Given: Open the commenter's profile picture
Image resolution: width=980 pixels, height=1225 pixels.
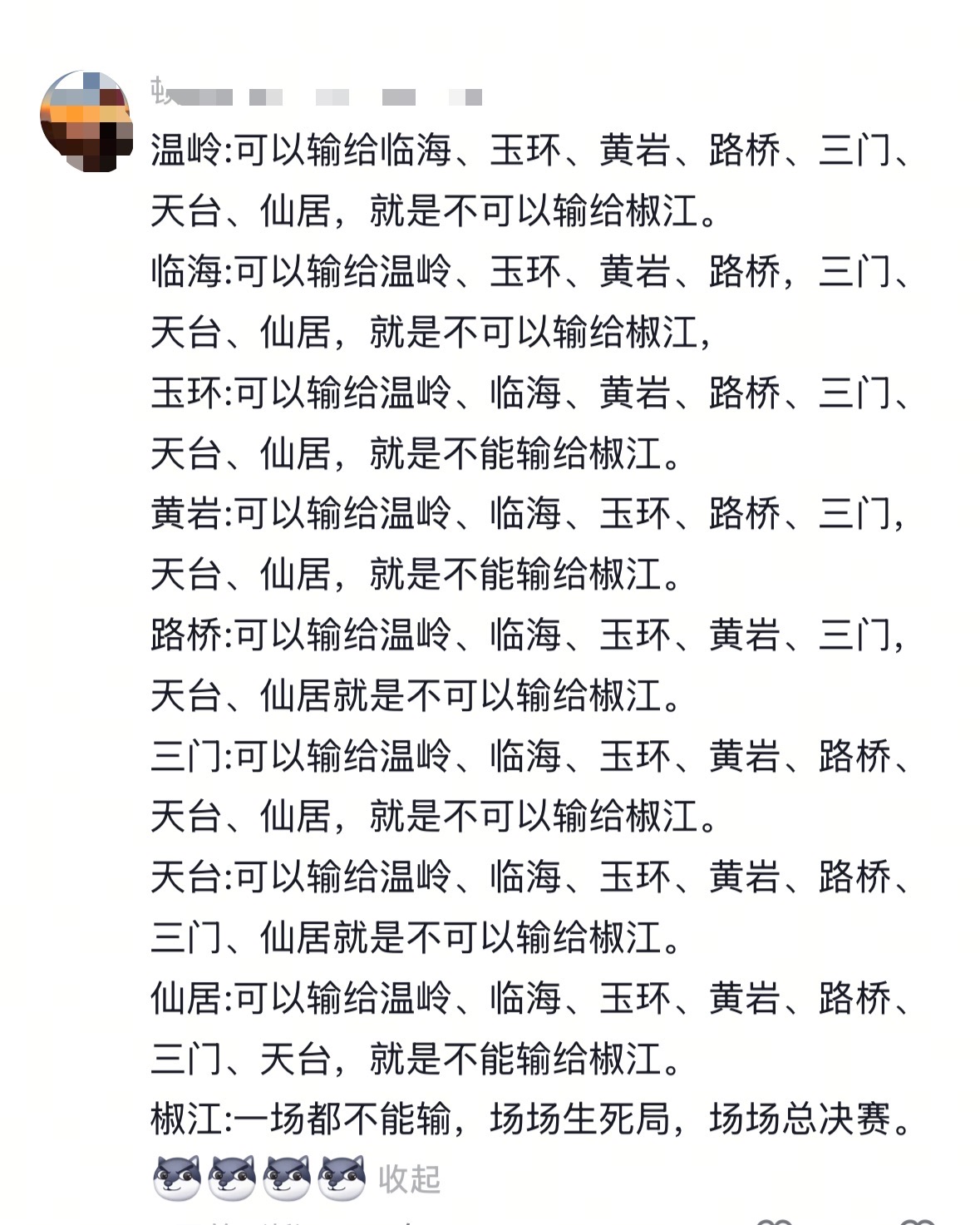Looking at the screenshot, I should pos(86,121).
